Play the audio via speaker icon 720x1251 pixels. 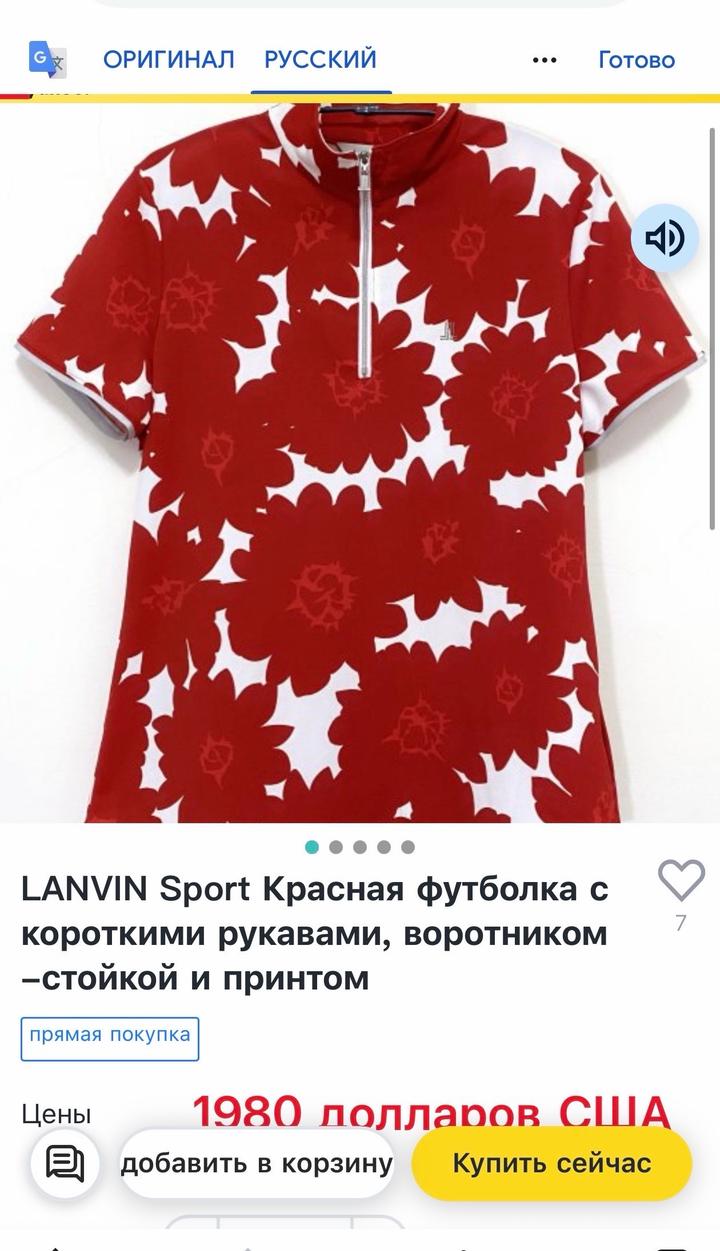(664, 239)
